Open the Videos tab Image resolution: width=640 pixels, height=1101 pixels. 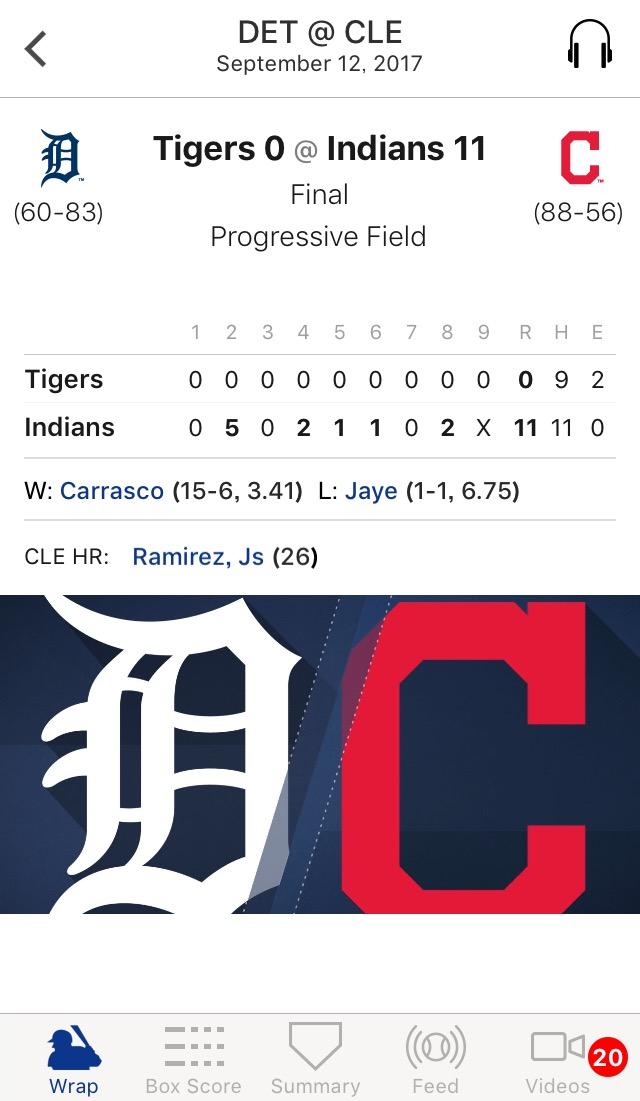pyautogui.click(x=558, y=1059)
